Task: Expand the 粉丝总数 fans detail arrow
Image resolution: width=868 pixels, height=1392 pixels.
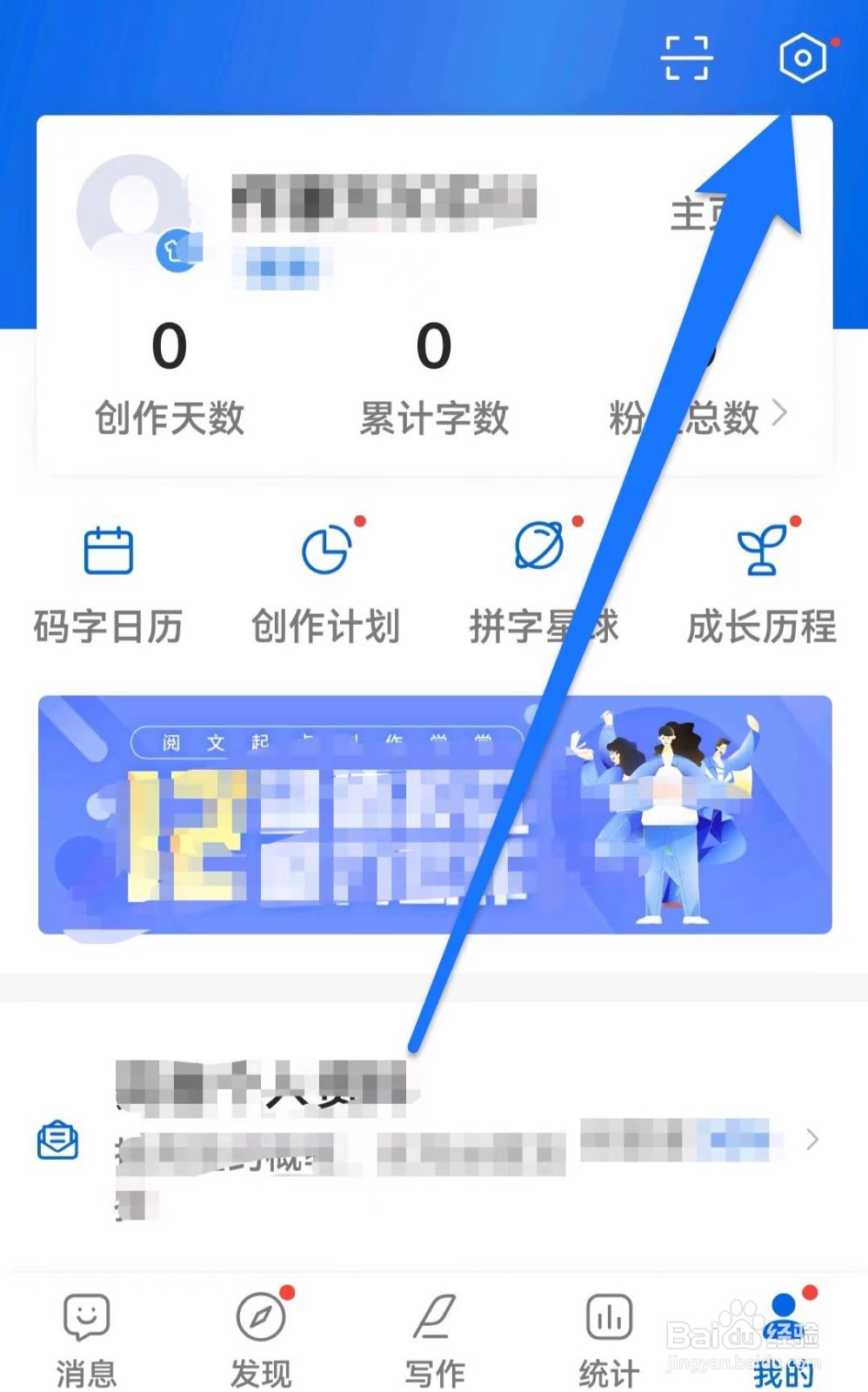Action: [779, 415]
